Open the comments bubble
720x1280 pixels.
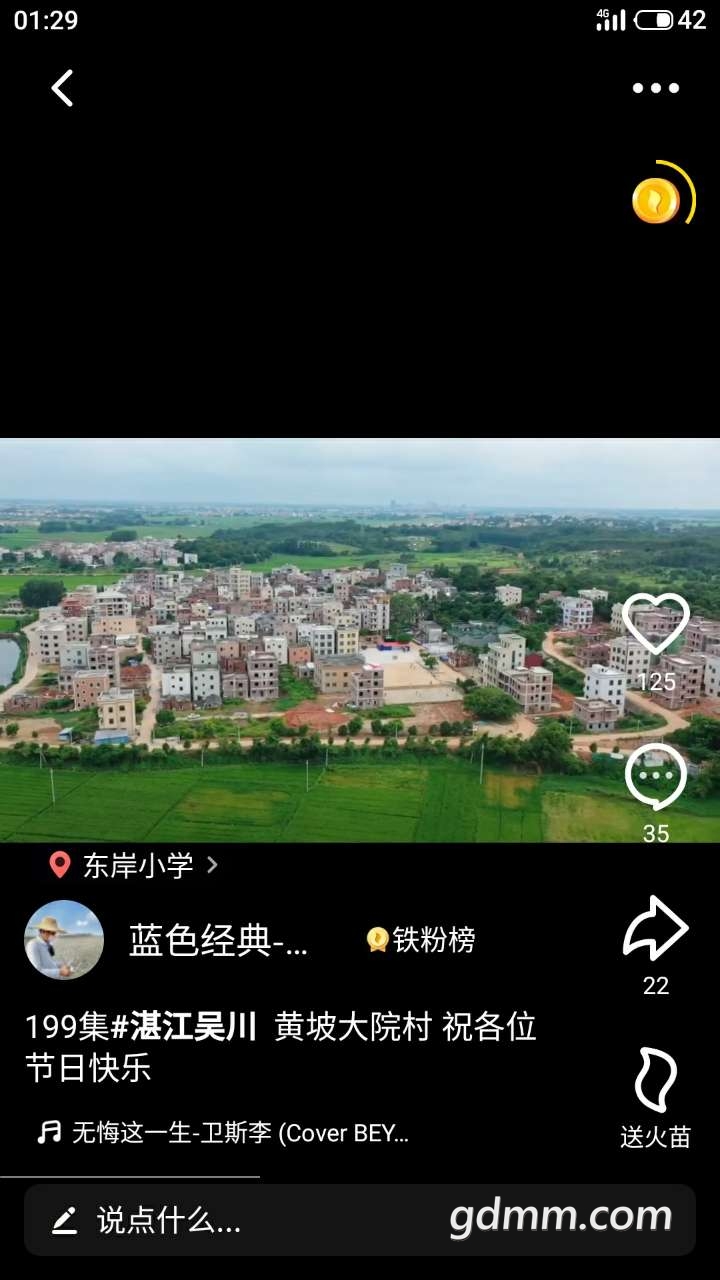[x=656, y=777]
